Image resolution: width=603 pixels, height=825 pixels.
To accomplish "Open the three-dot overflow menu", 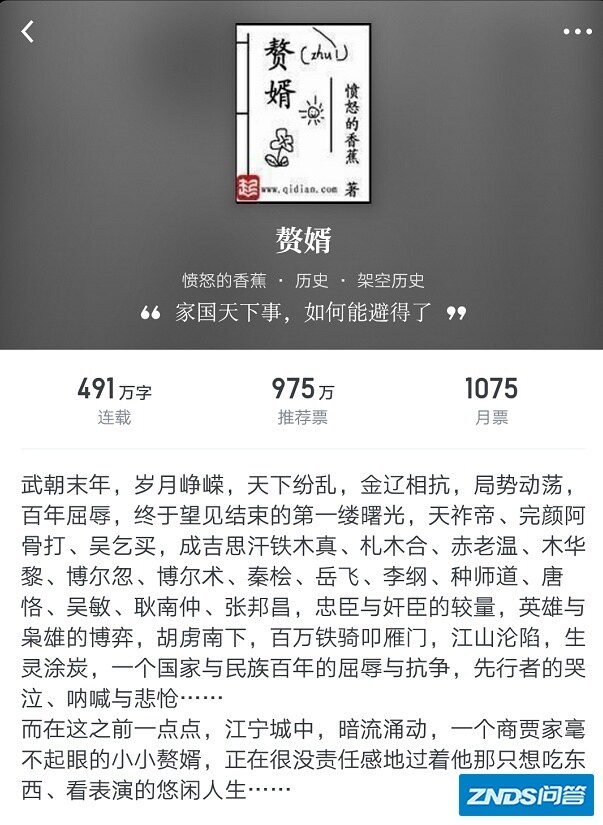I will coord(577,32).
